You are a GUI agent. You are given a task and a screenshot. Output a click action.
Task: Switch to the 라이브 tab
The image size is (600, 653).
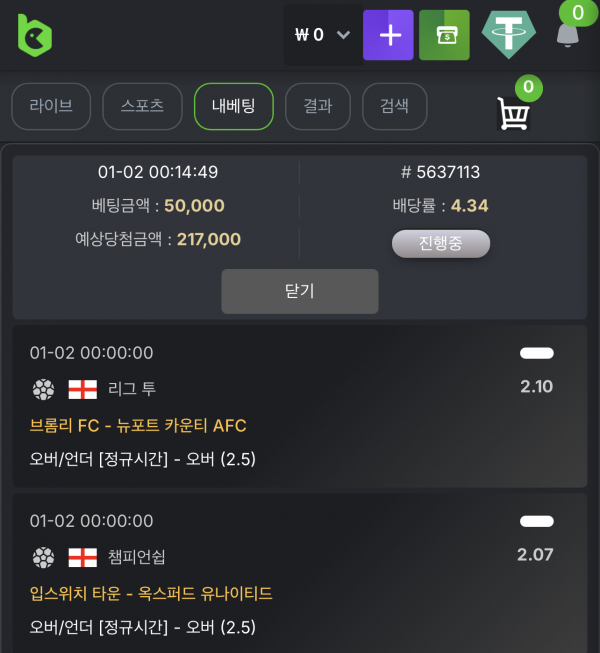tap(51, 106)
